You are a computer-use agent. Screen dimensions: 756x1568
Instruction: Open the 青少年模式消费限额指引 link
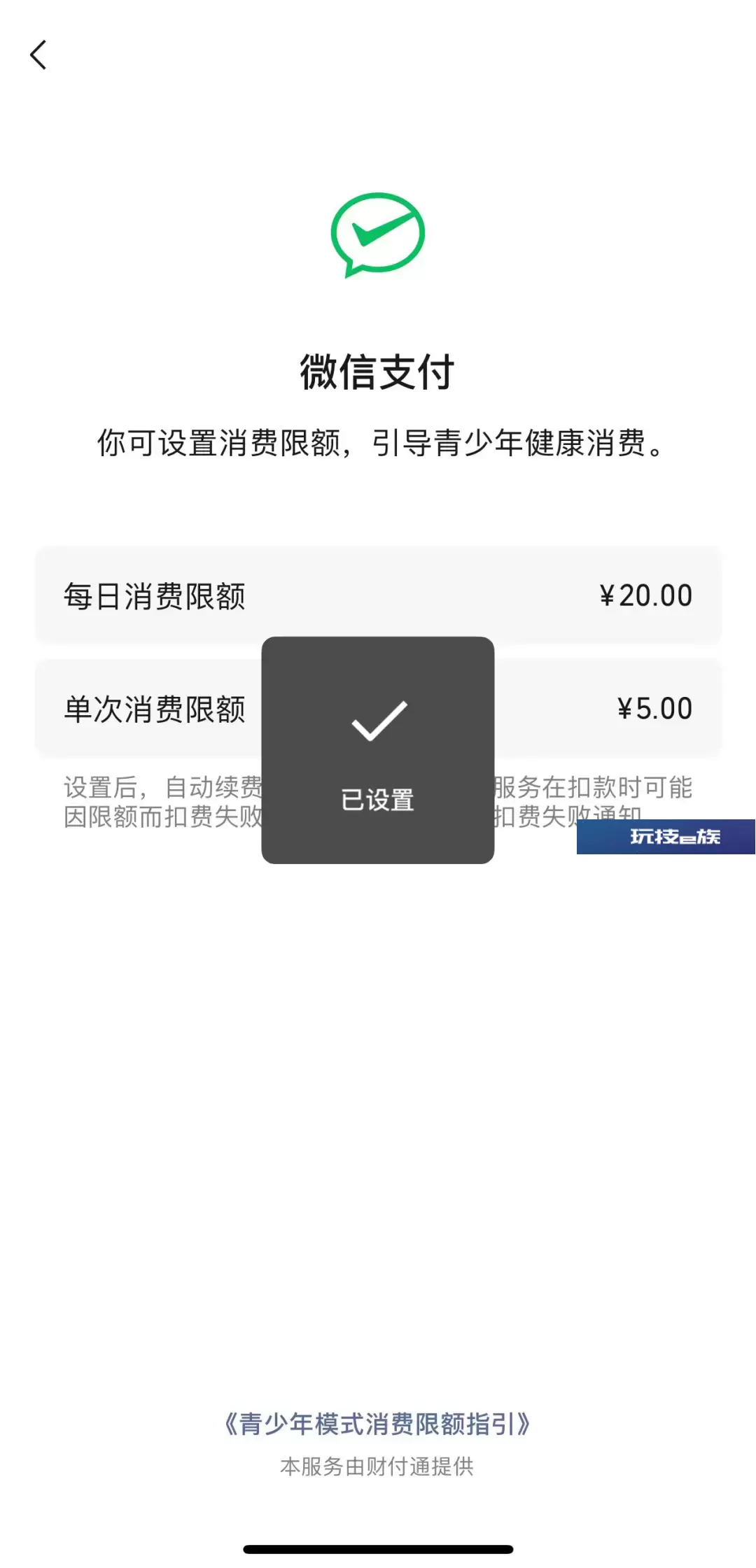point(377,1424)
